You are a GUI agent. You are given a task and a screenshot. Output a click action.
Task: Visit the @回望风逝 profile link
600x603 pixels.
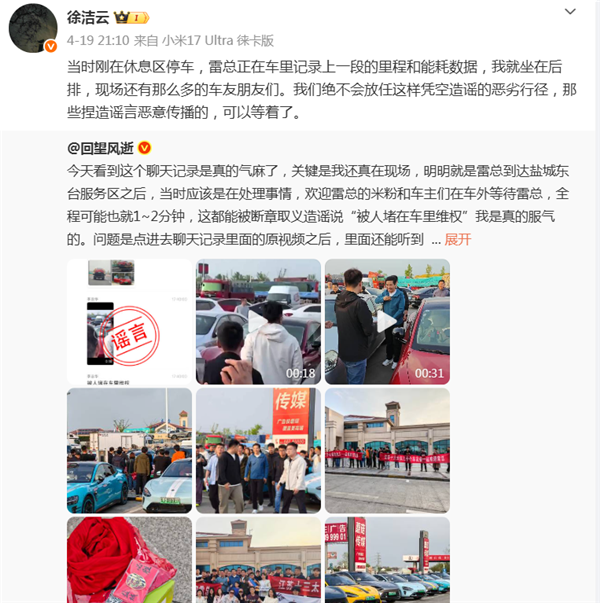(x=101, y=148)
